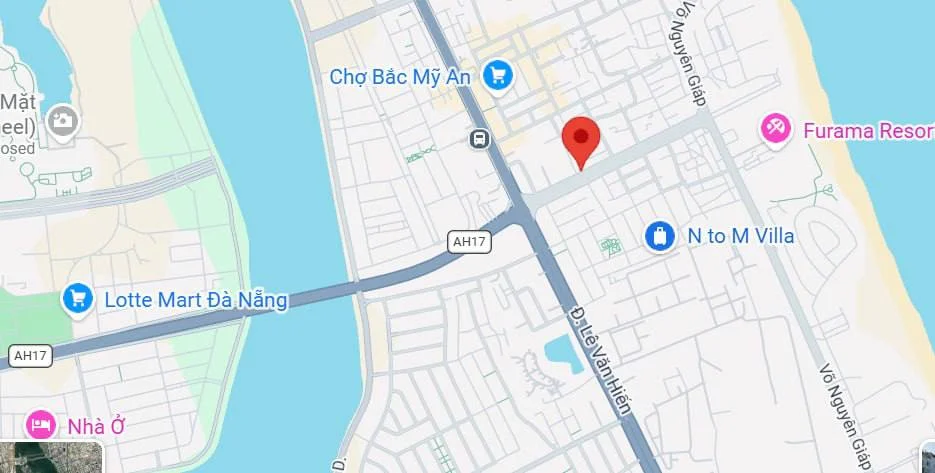
Task: Open the Lotte Mart Đà Nẵng marker
Action: pos(77,298)
